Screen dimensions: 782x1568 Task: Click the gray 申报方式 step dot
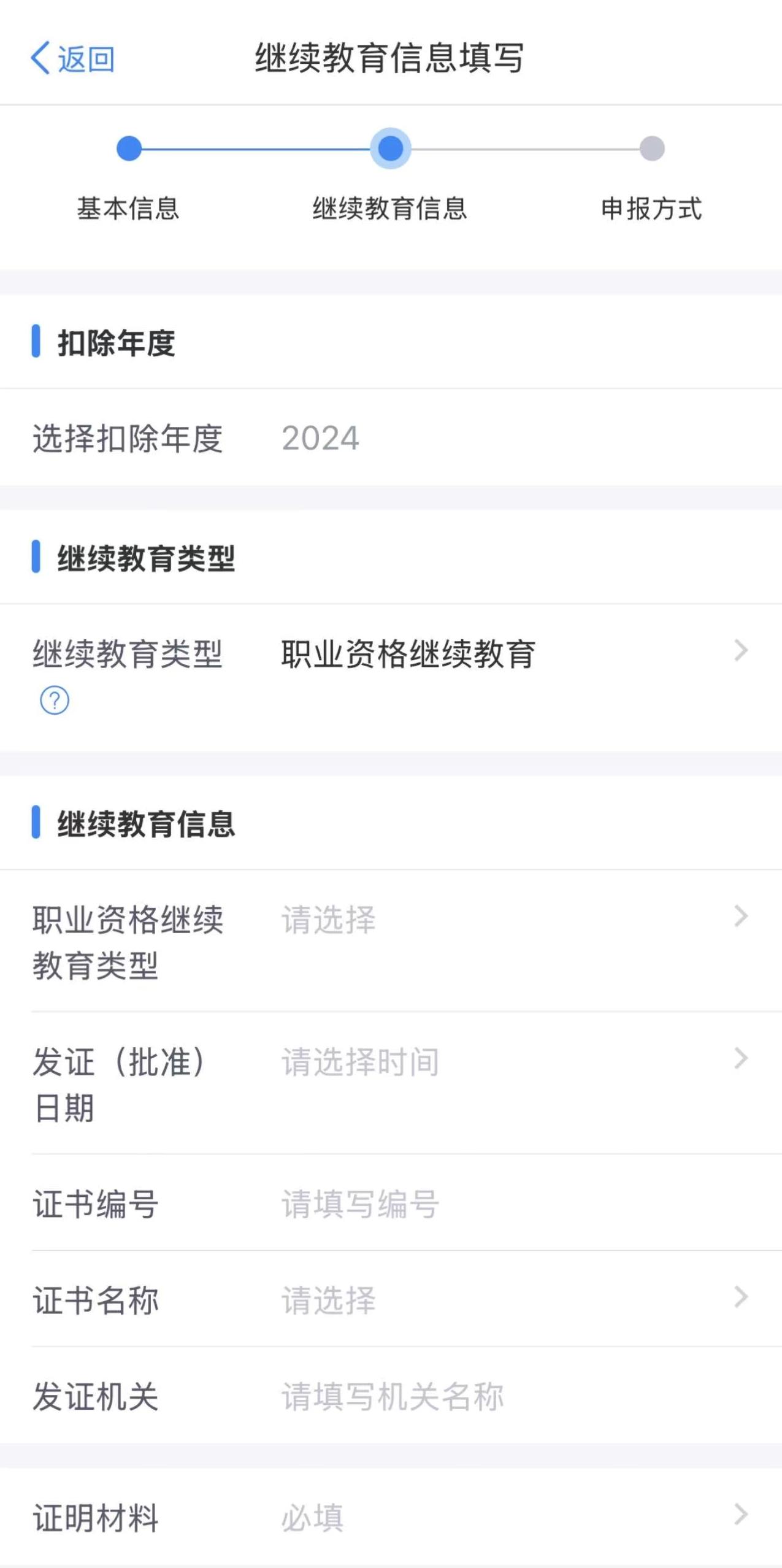652,149
